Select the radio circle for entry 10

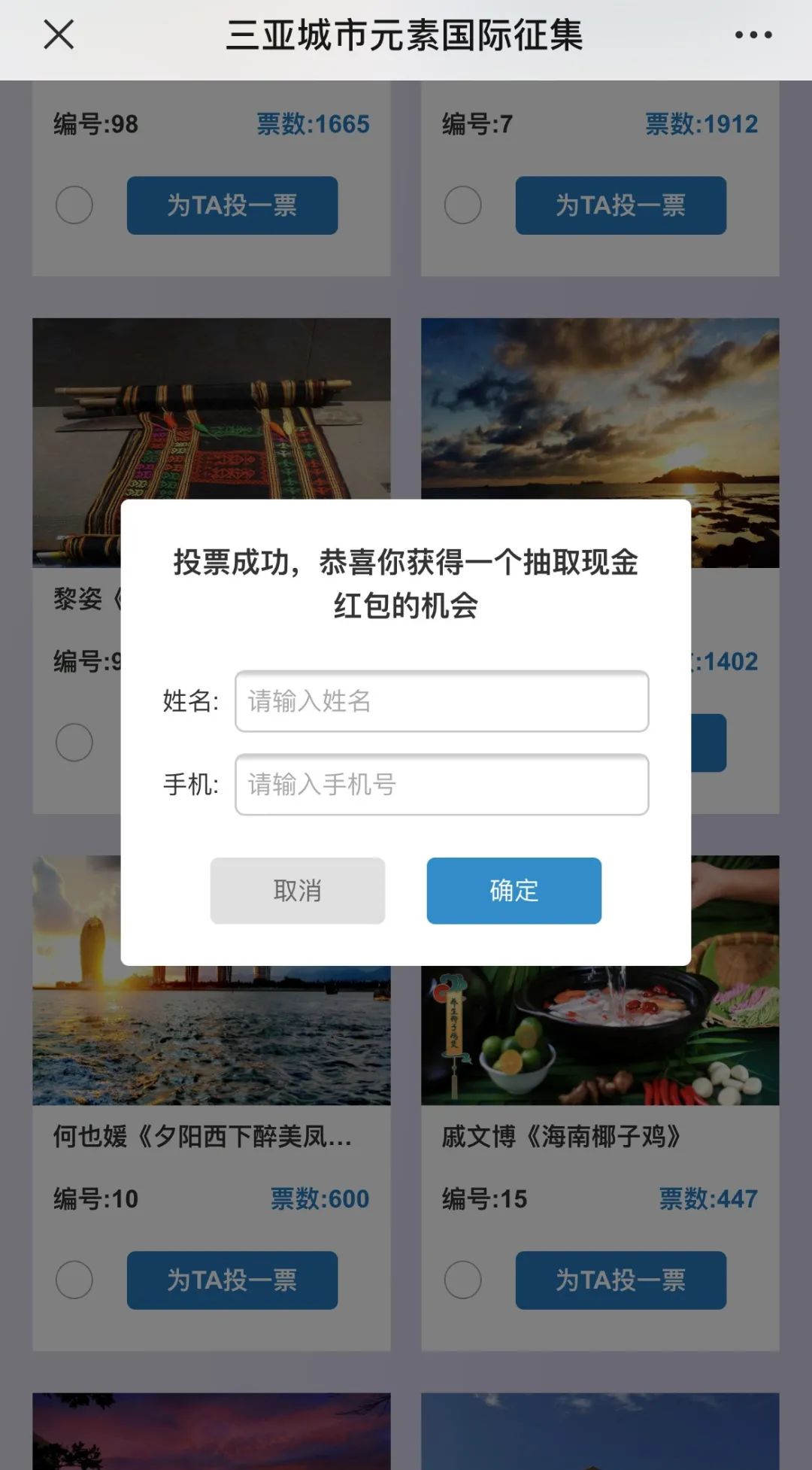74,1280
